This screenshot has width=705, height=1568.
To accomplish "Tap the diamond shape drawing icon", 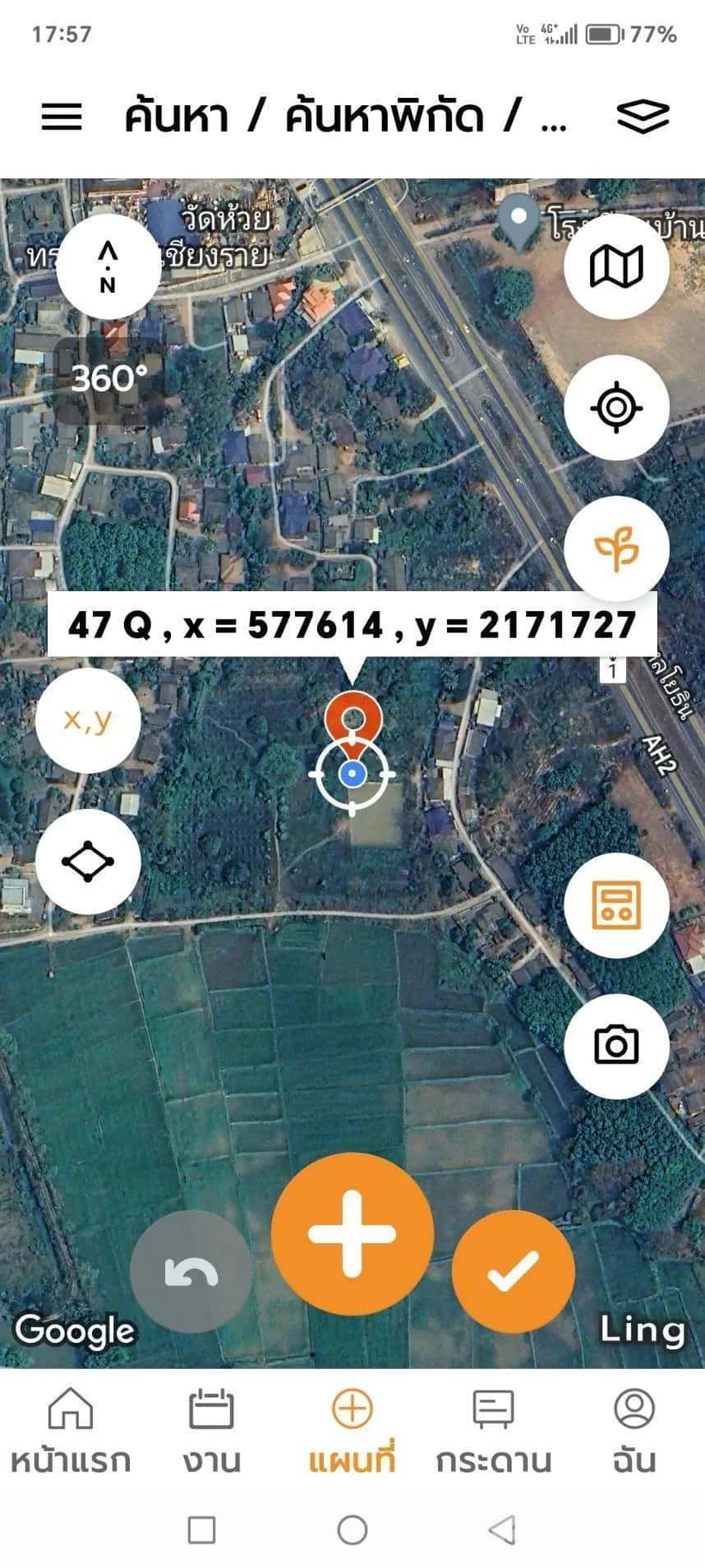I will tap(85, 860).
